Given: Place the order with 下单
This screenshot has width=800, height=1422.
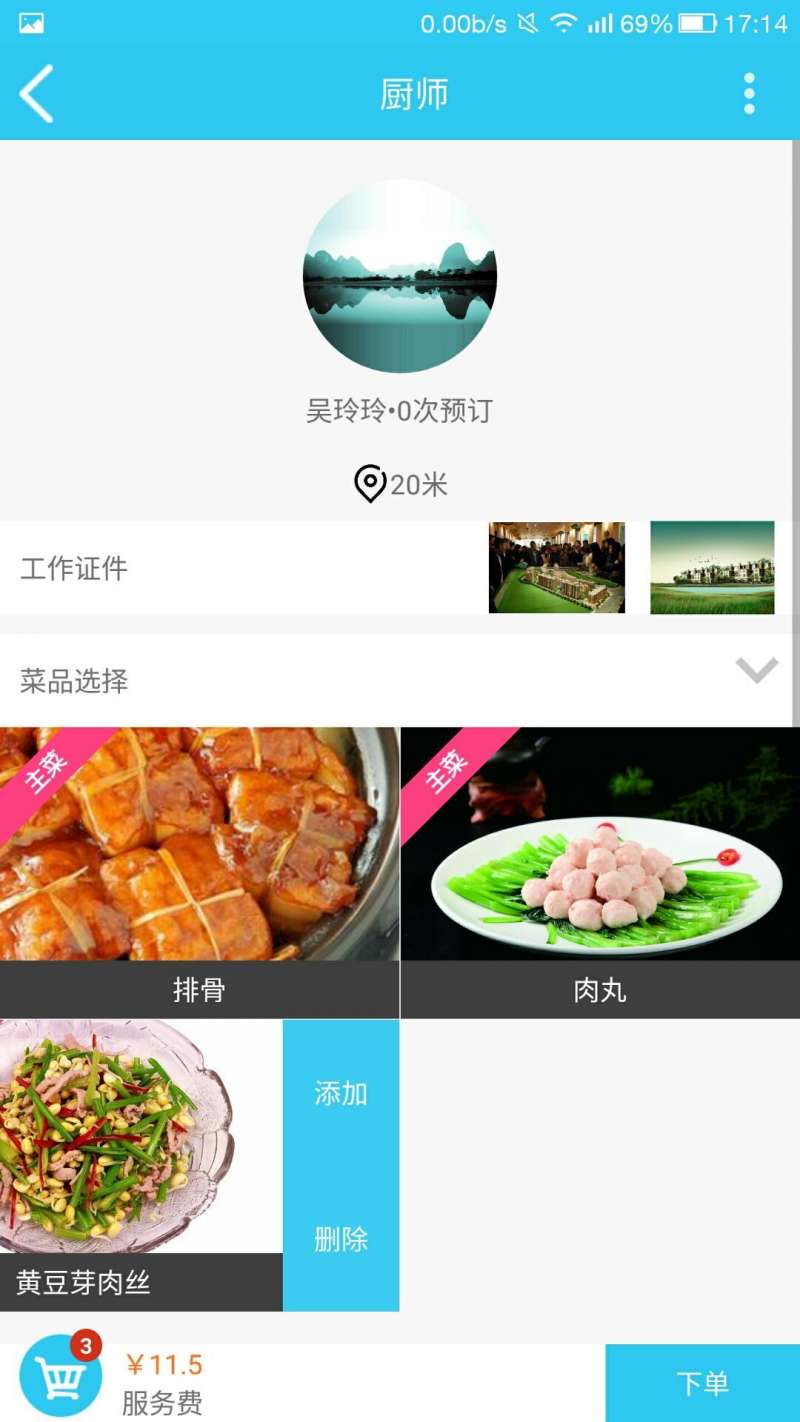Looking at the screenshot, I should pos(703,1383).
